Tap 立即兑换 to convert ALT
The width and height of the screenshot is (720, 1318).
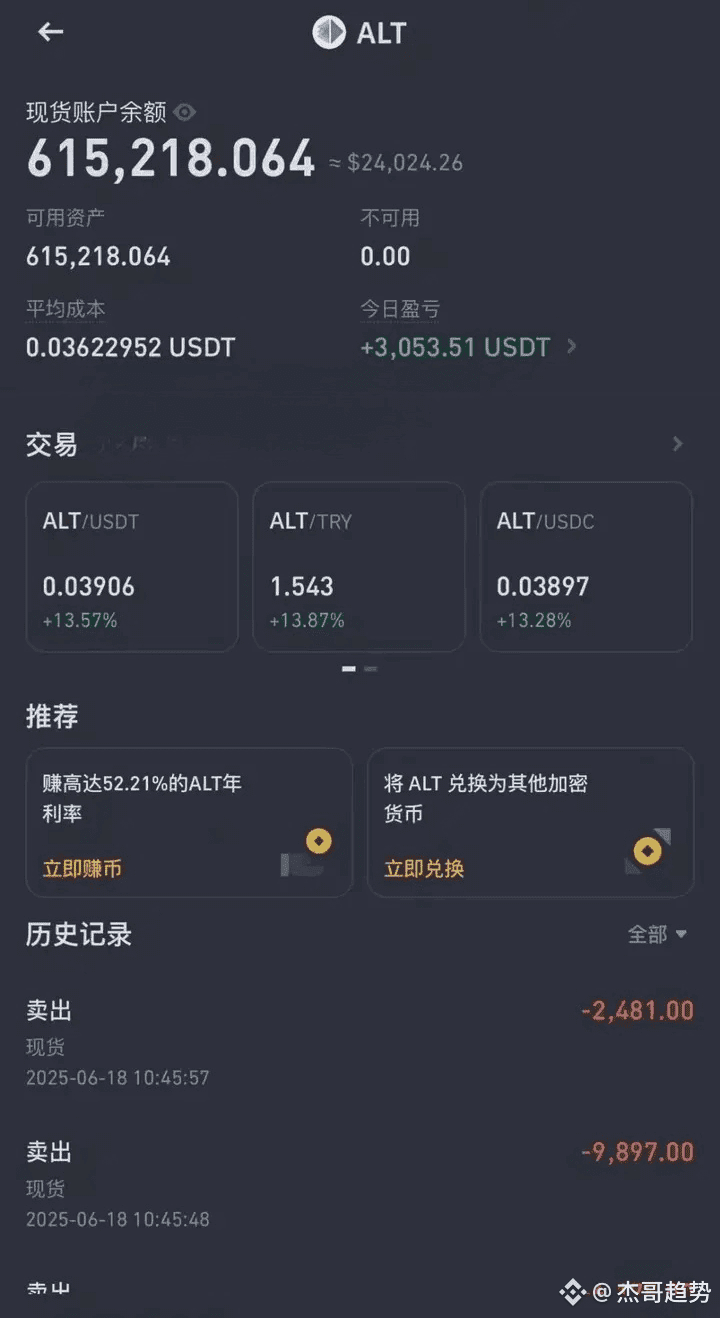click(424, 868)
